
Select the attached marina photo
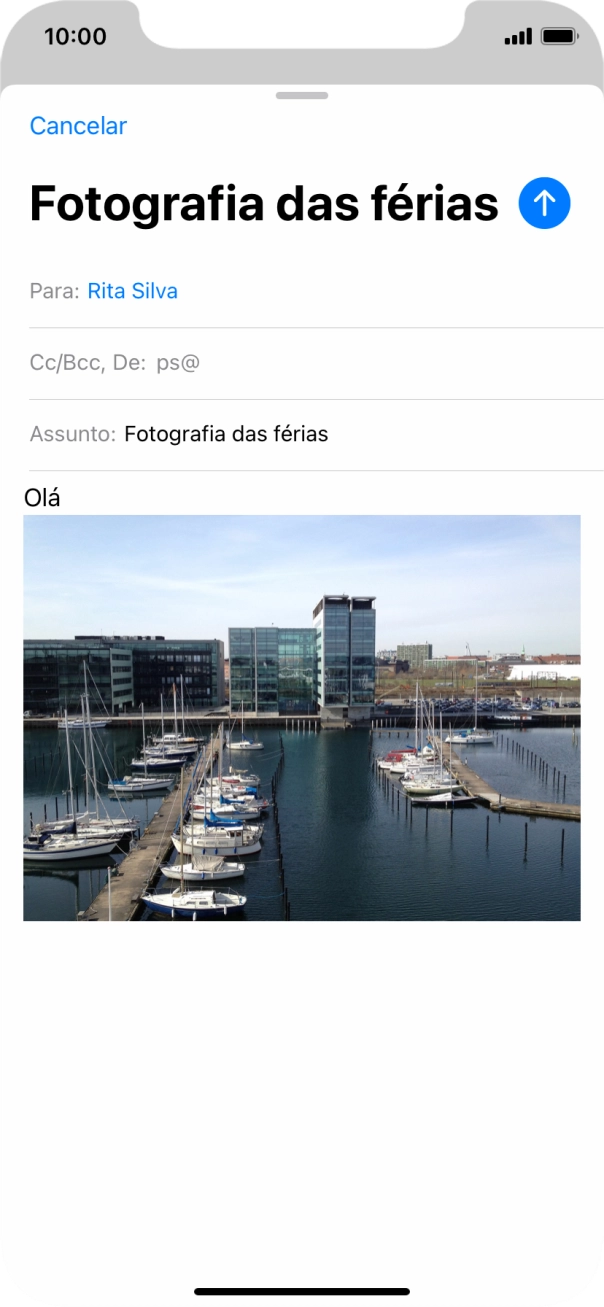pos(301,717)
